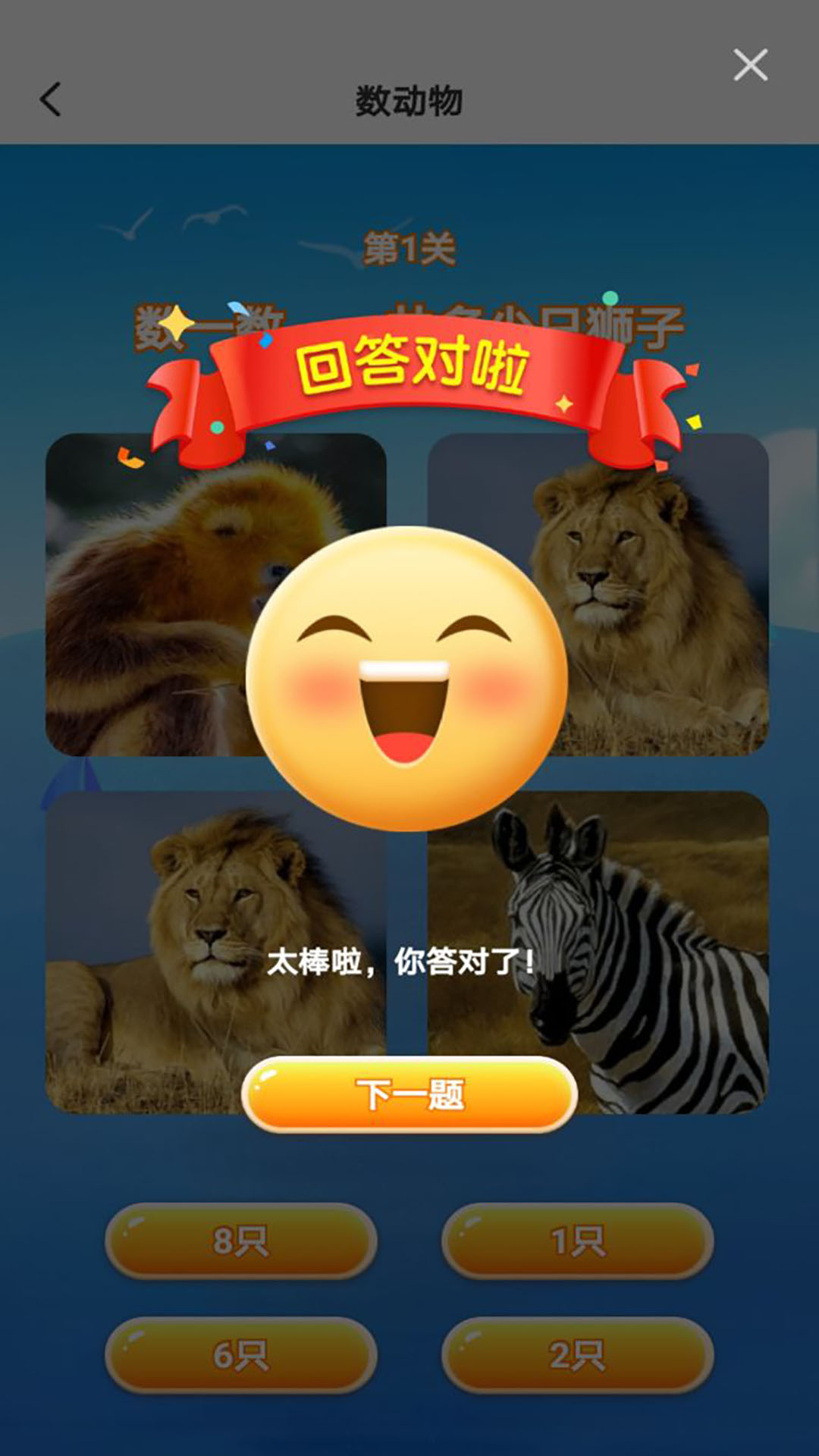This screenshot has height=1456, width=819.
Task: Tap the star sparkle beside the question
Action: [176, 322]
